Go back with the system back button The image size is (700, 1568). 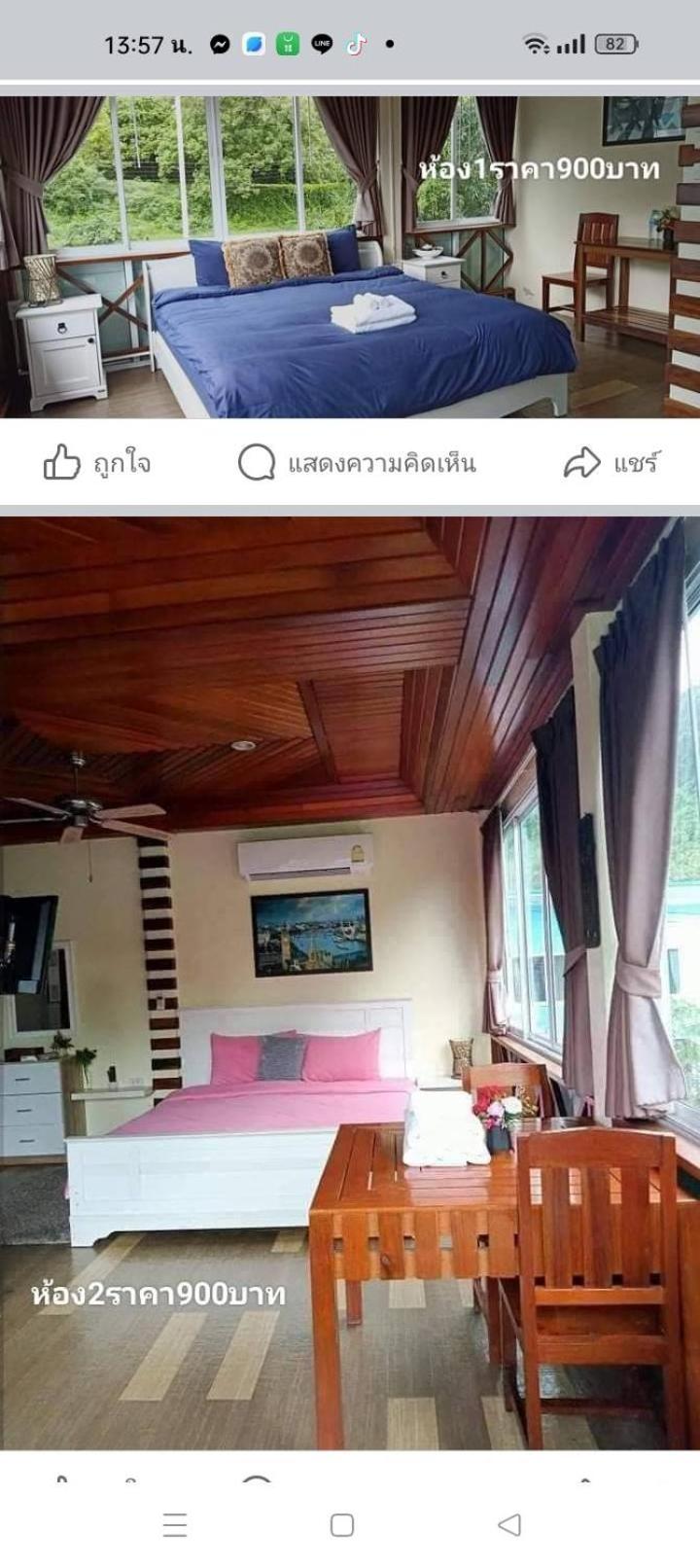[x=508, y=1524]
